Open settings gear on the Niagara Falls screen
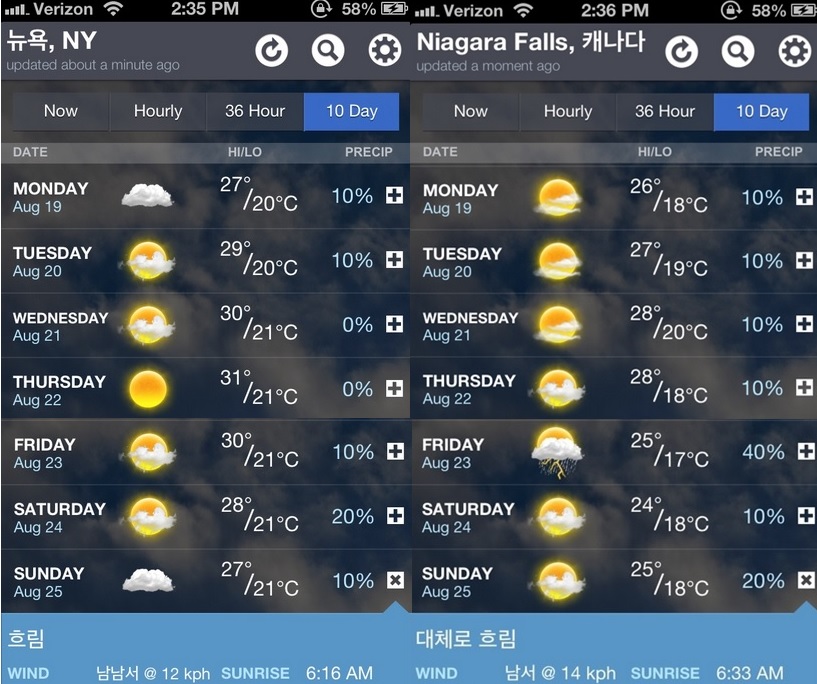 click(x=794, y=51)
